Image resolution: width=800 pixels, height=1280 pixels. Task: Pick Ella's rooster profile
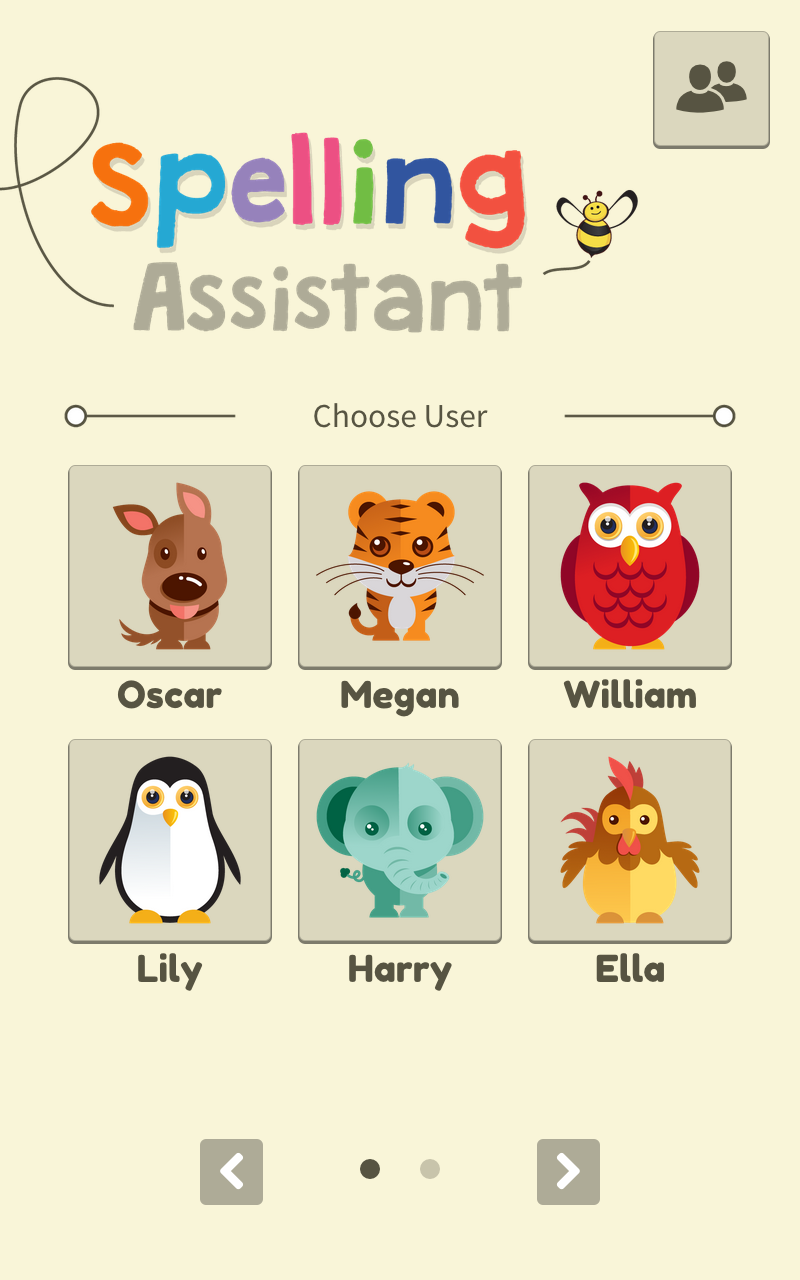coord(630,840)
